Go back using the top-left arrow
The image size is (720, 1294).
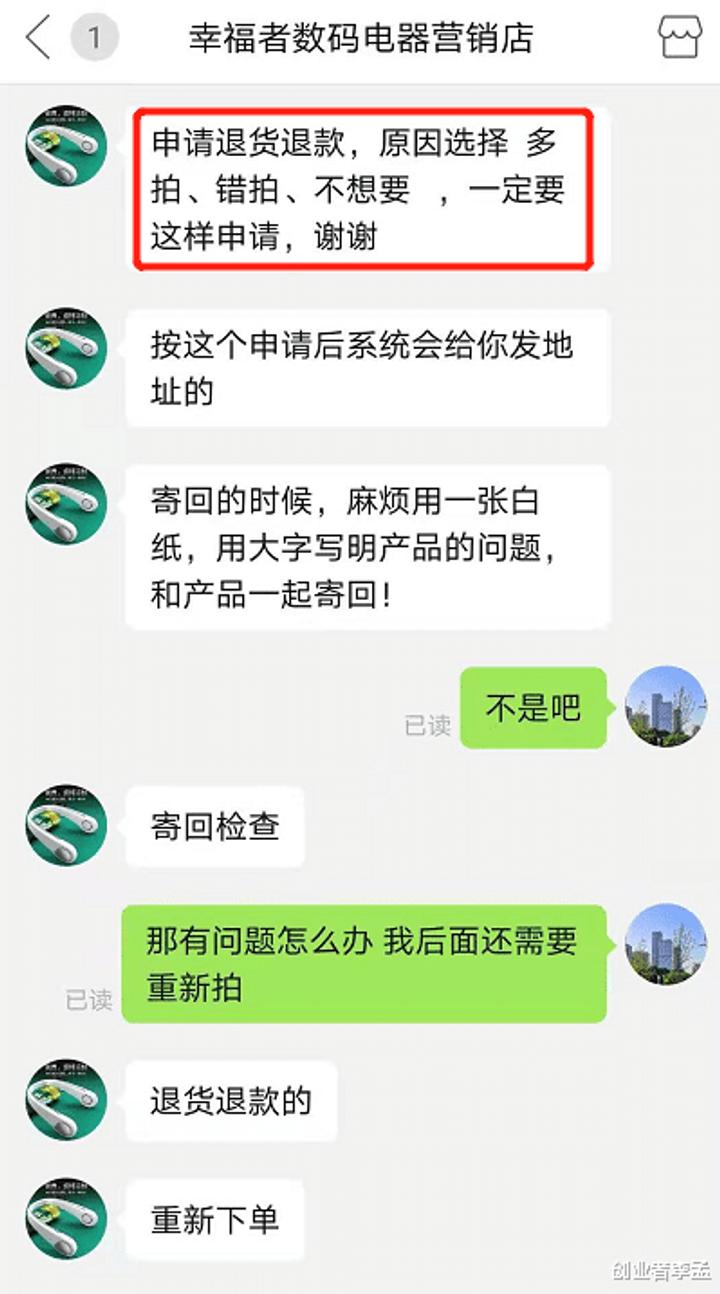38,39
